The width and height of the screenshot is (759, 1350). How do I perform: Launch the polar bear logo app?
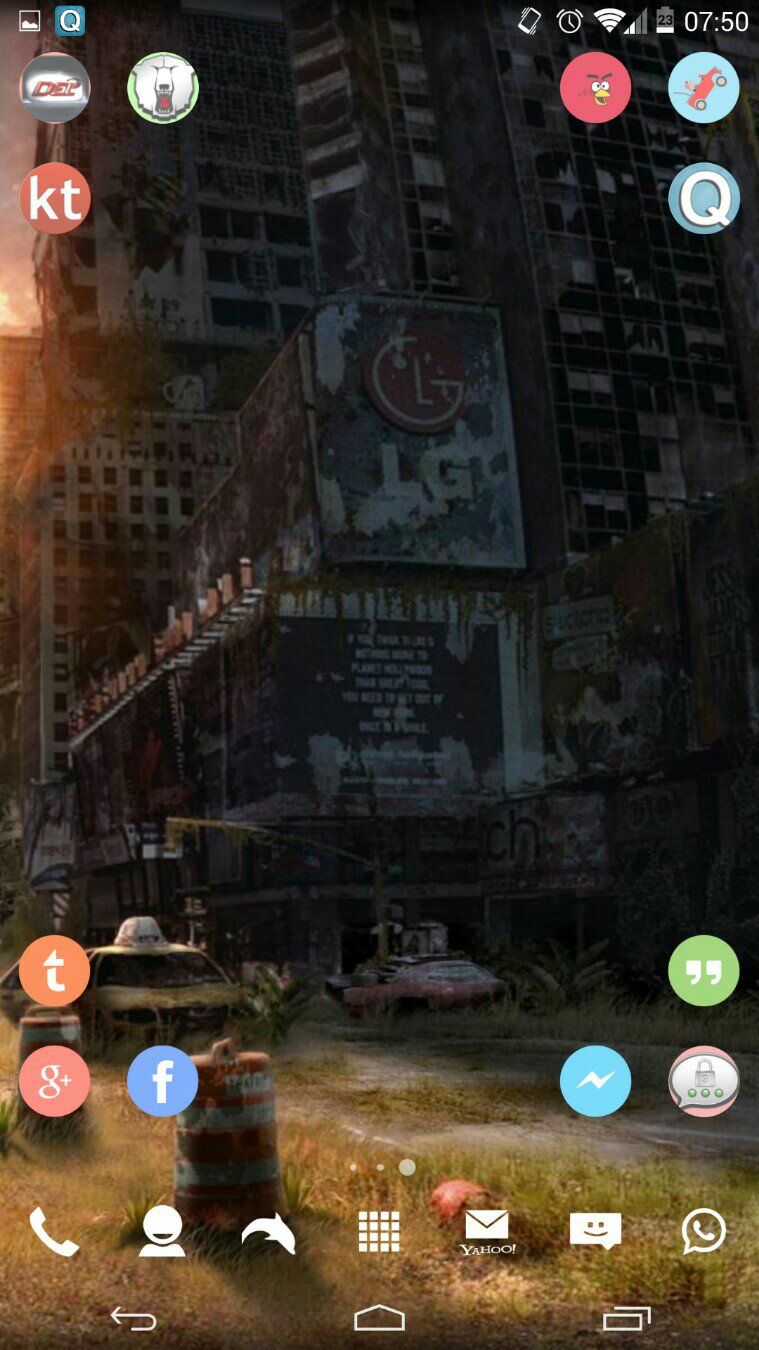(x=163, y=89)
